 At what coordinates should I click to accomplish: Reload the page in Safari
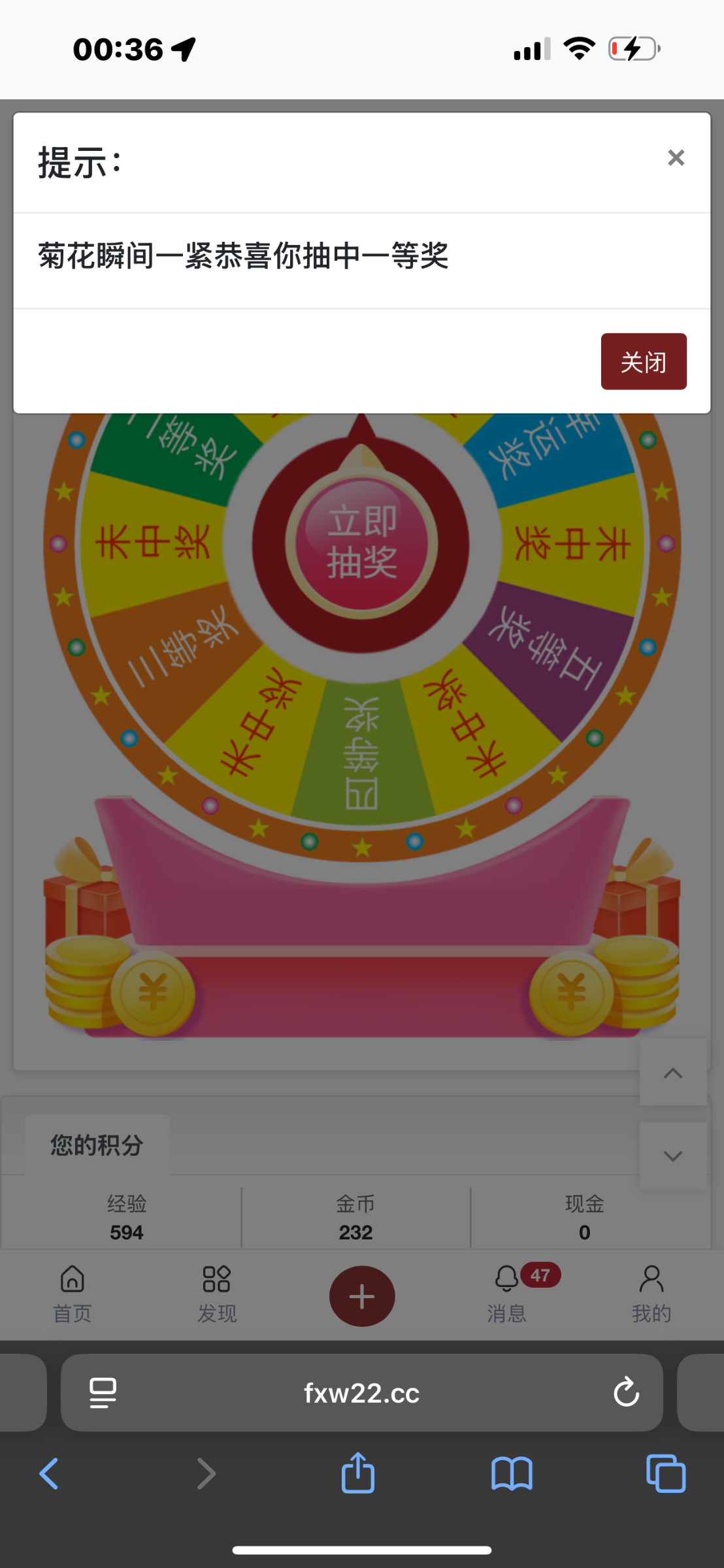(x=626, y=1392)
